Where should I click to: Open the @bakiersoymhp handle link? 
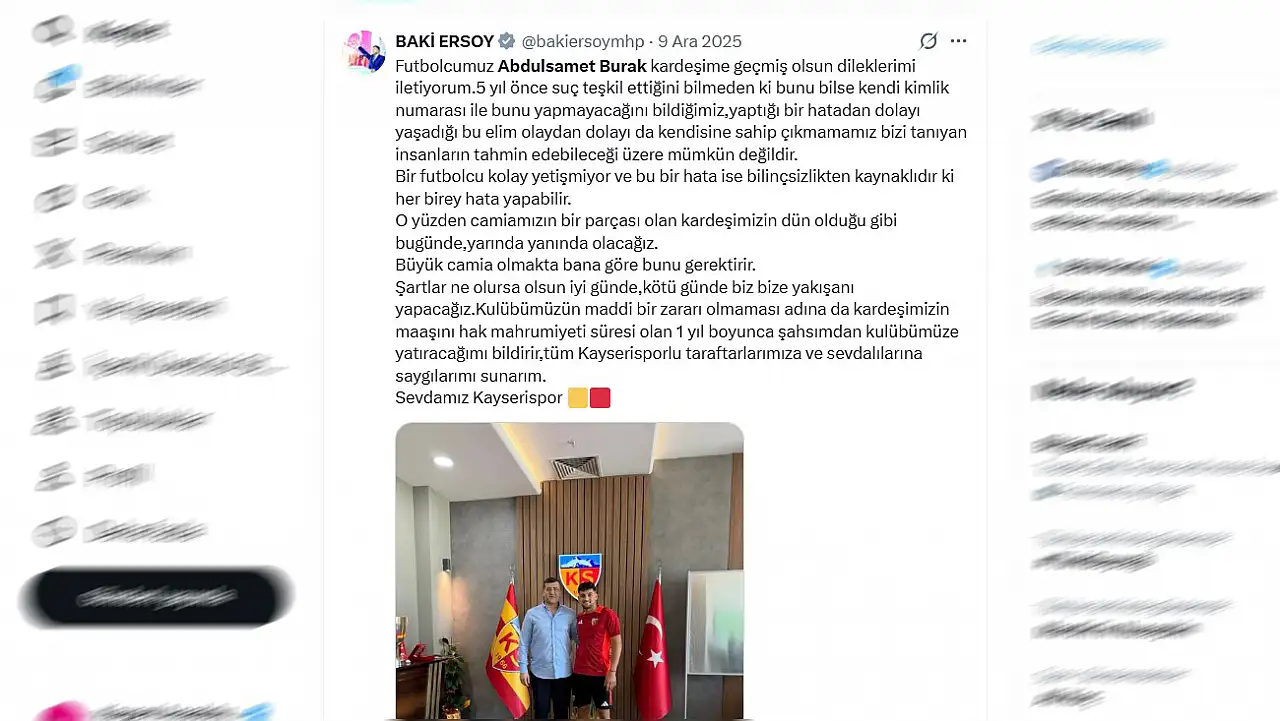(584, 41)
